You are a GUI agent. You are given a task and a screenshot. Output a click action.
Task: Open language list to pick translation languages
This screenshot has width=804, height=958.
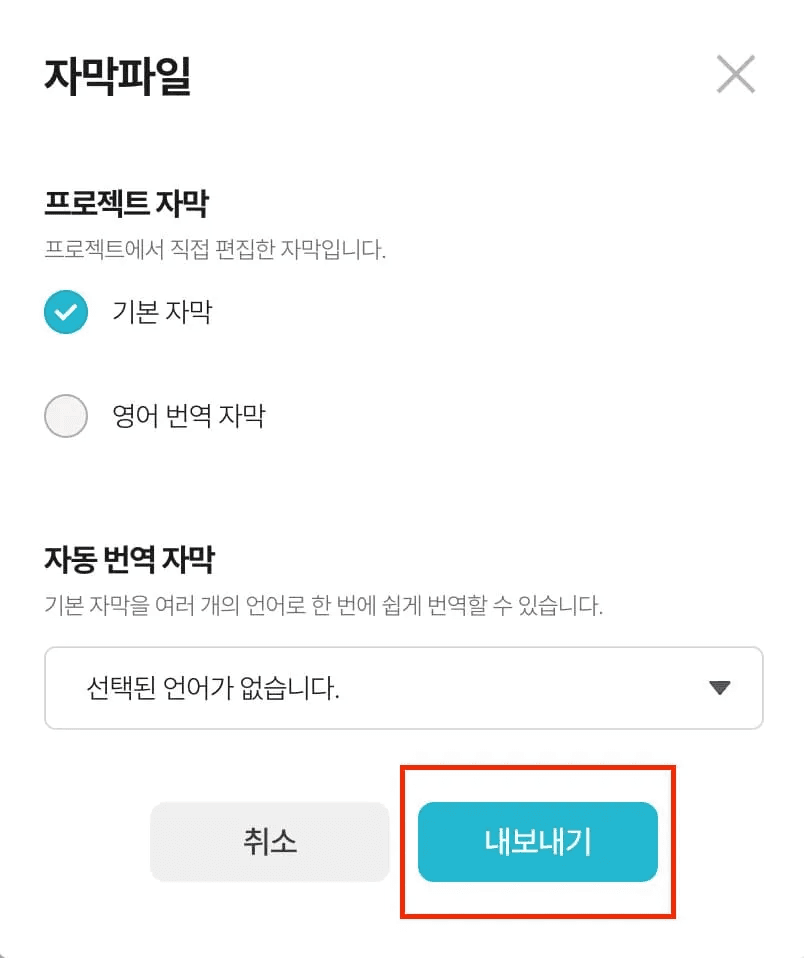403,687
